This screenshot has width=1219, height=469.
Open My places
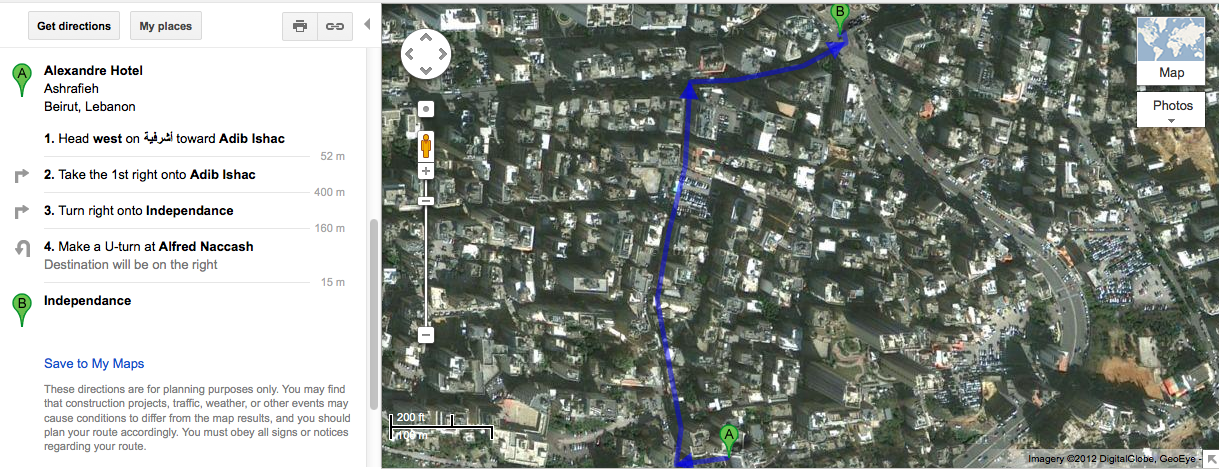pyautogui.click(x=165, y=26)
